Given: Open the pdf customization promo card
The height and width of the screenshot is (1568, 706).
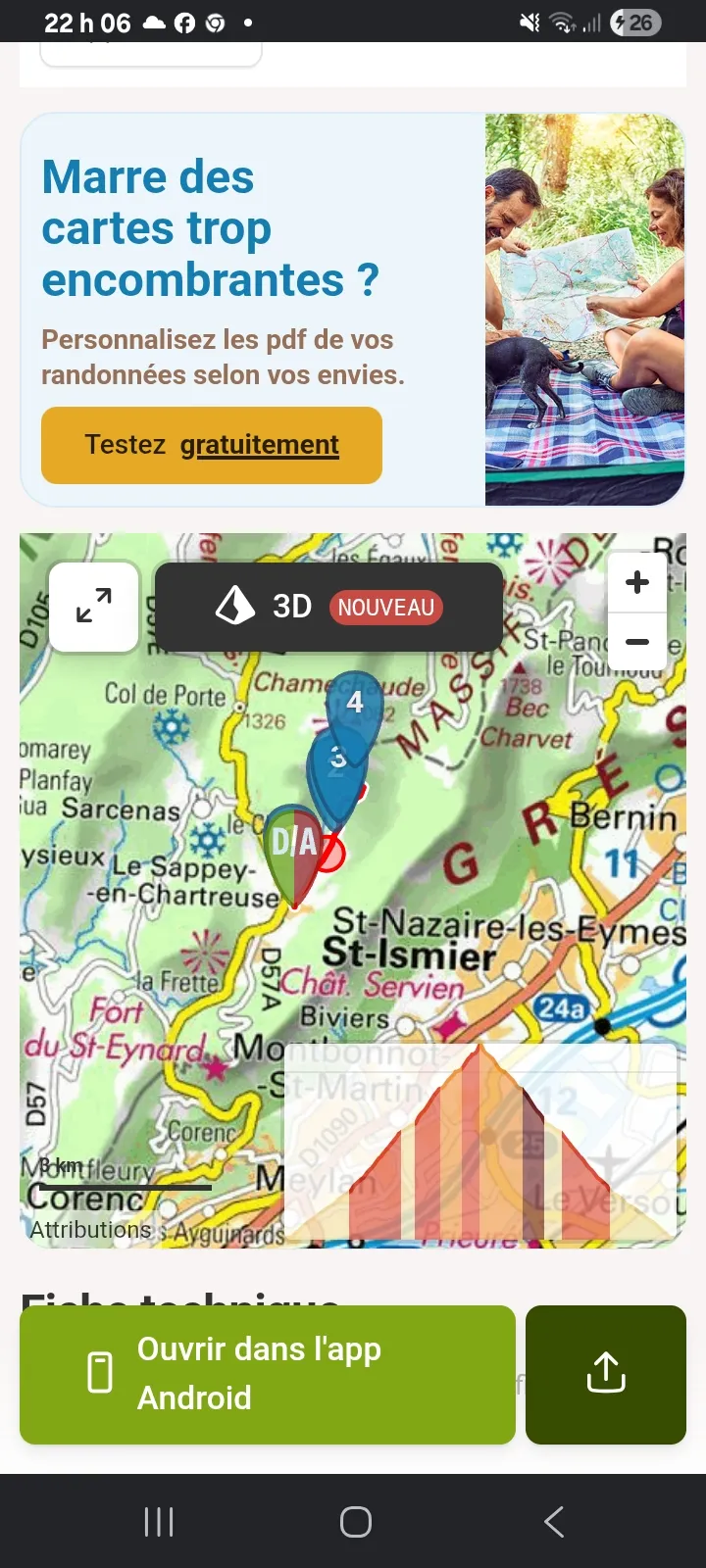Looking at the screenshot, I should tap(353, 310).
